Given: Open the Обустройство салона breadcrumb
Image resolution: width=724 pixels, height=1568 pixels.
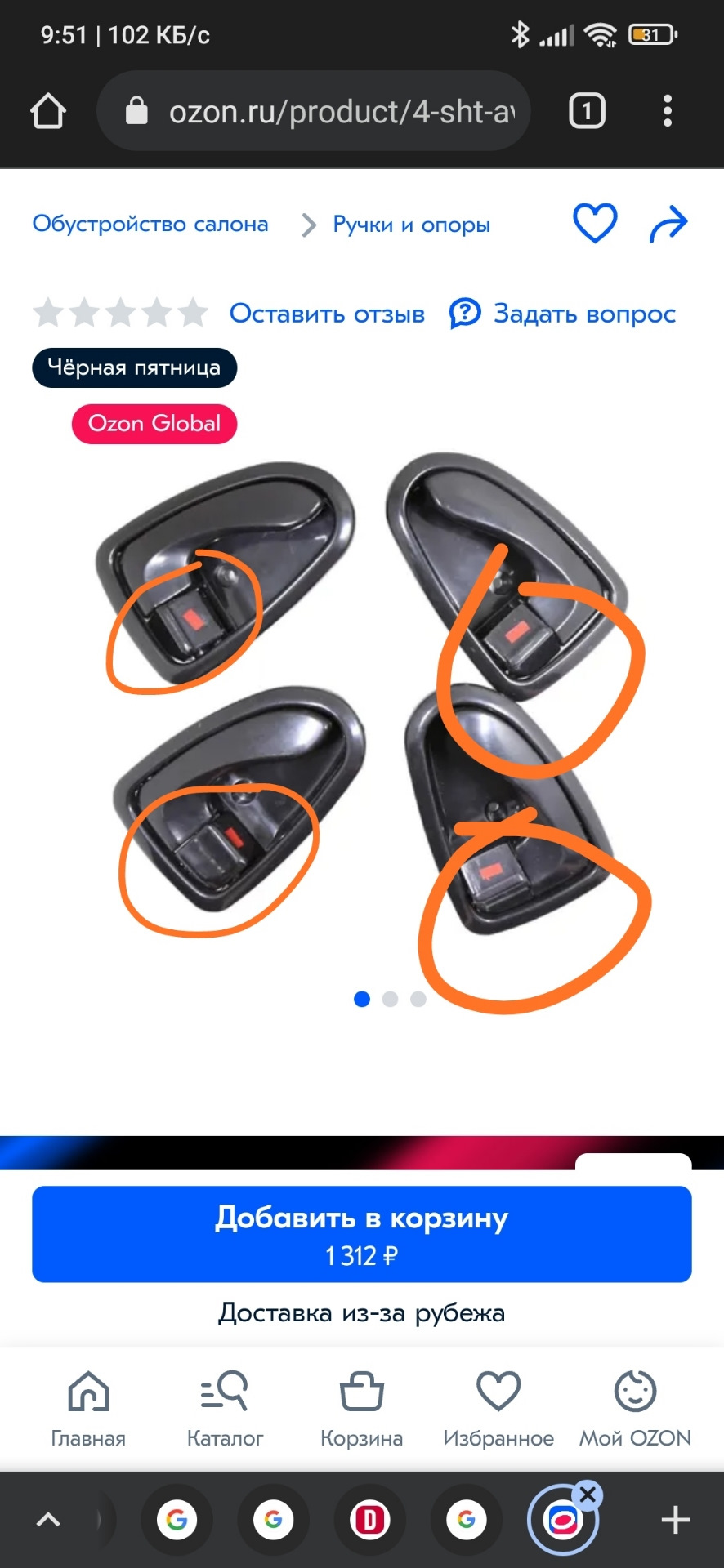Looking at the screenshot, I should click(x=150, y=224).
